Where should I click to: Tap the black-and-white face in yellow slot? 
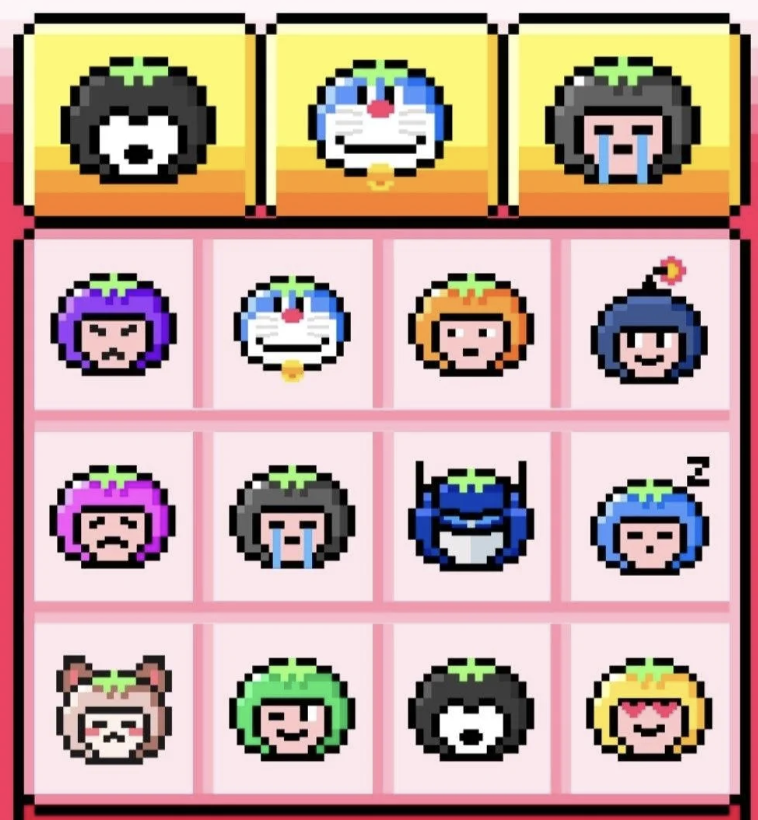tap(140, 118)
